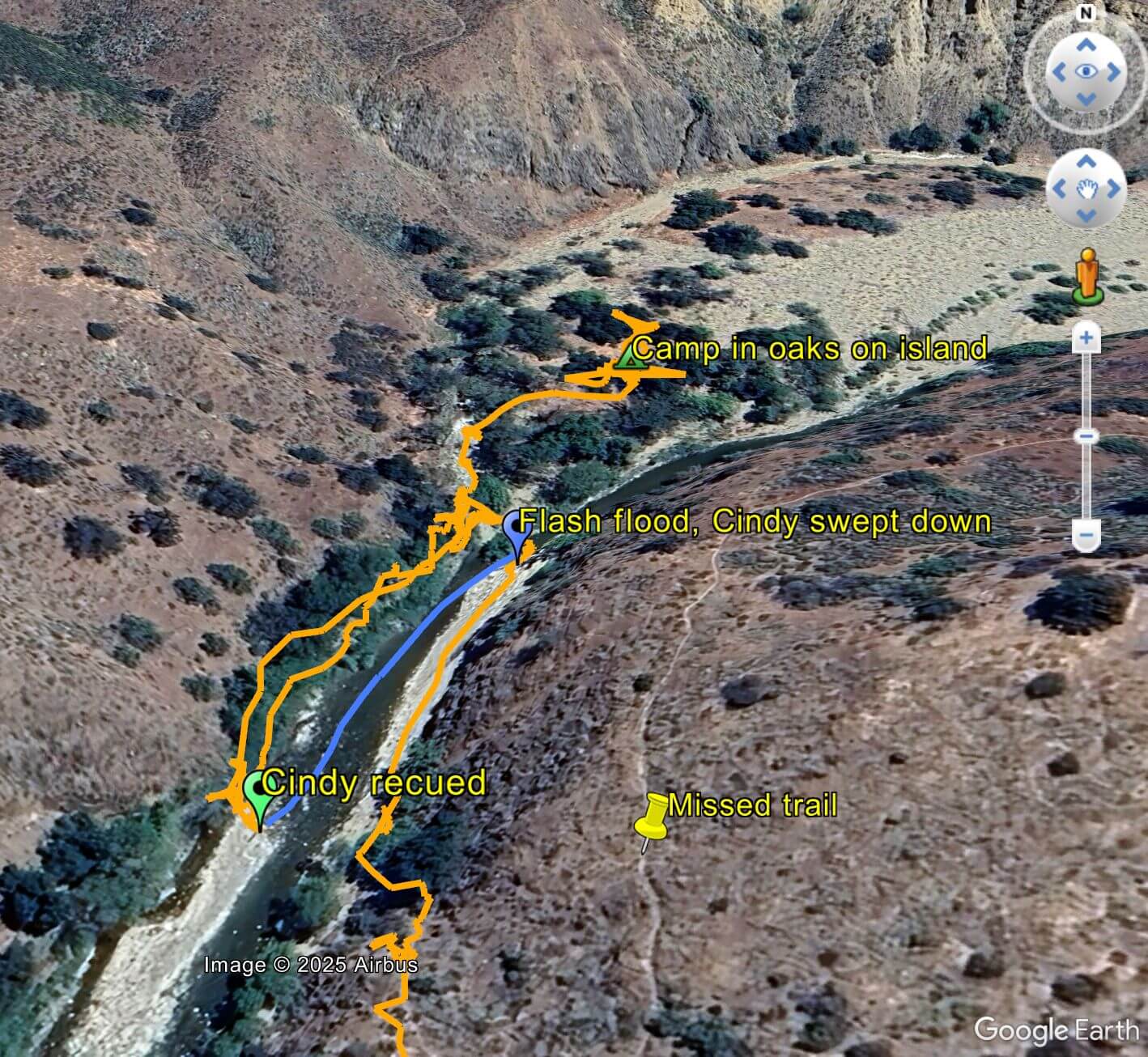Reset the view to north with the N button

coord(1086,14)
